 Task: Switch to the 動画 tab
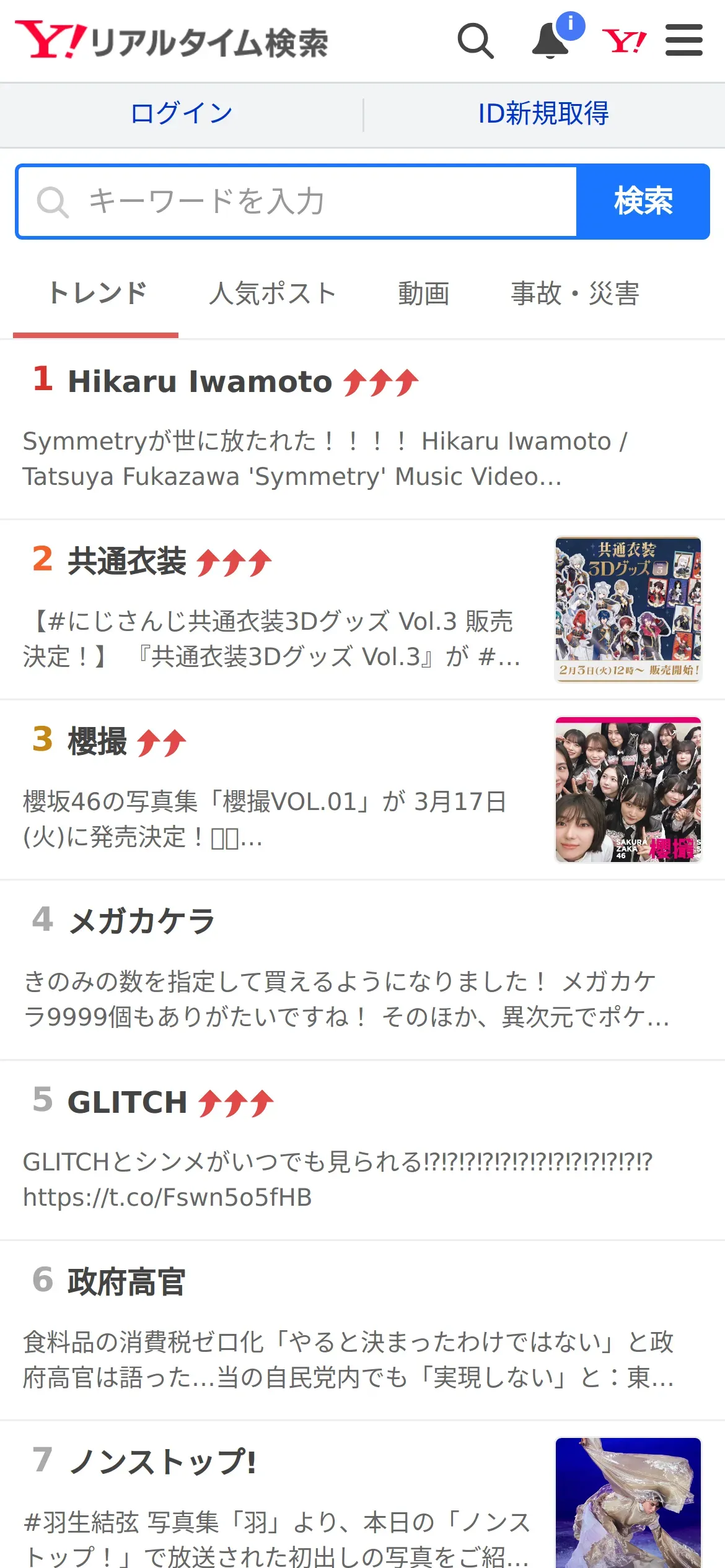(x=423, y=294)
